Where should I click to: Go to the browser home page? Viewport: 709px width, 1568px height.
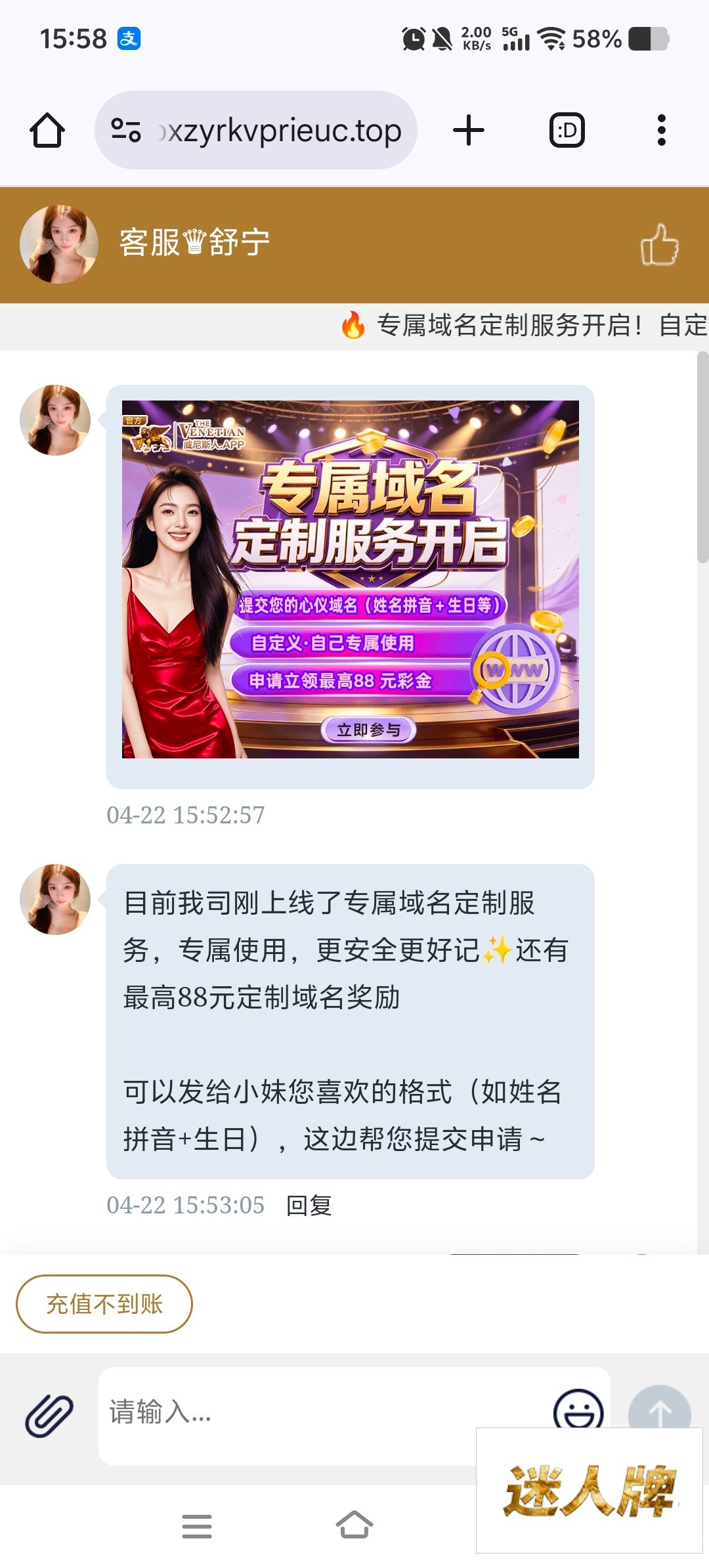click(x=47, y=130)
